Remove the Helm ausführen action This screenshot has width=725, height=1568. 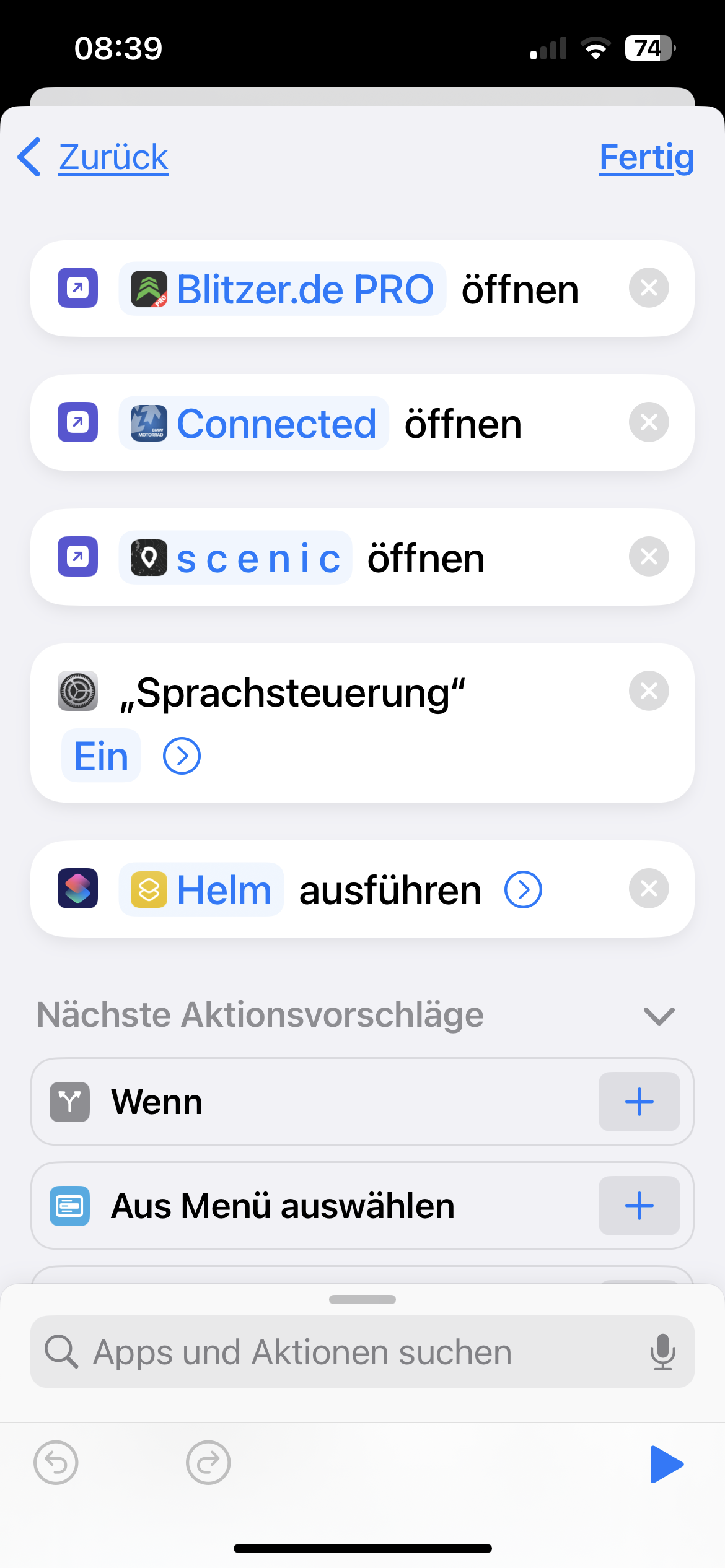(x=649, y=889)
